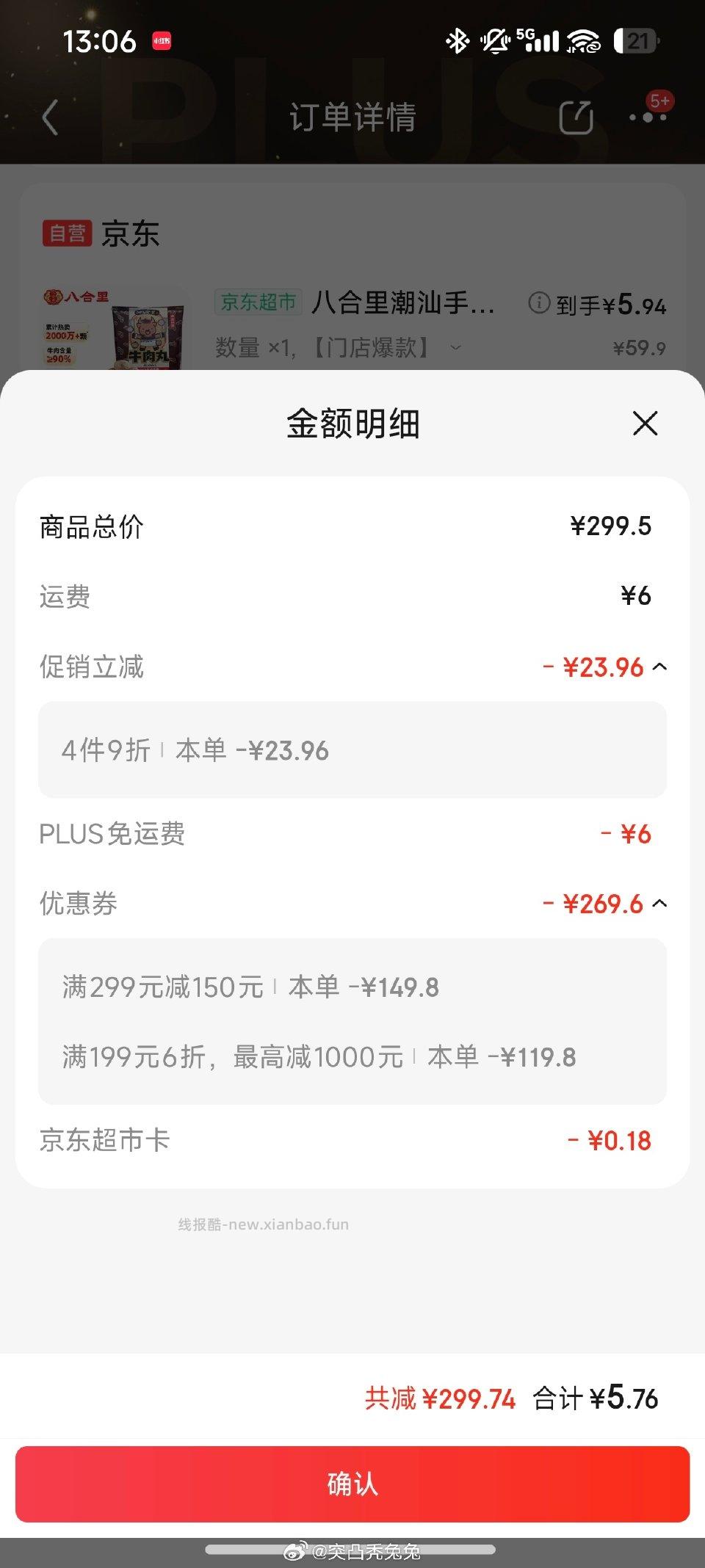705x1568 pixels.
Task: Tap the 自营 red store tag
Action: point(67,233)
